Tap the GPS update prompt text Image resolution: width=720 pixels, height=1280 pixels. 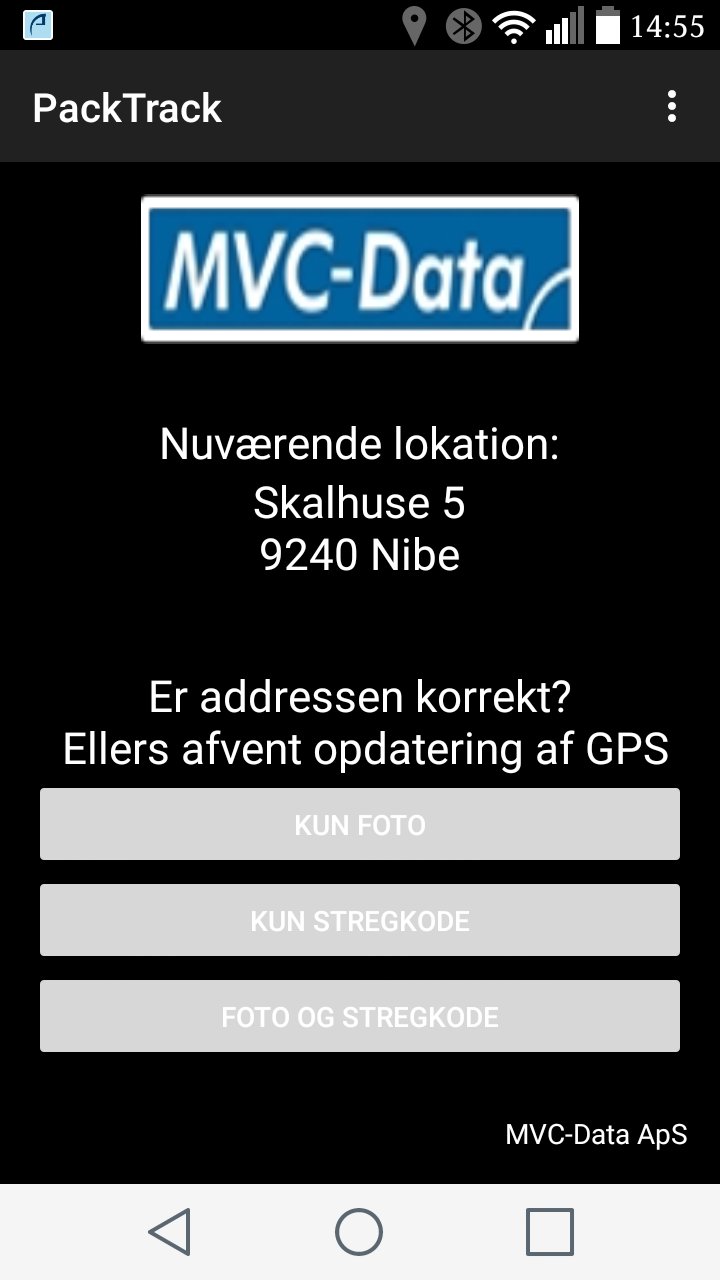point(360,748)
